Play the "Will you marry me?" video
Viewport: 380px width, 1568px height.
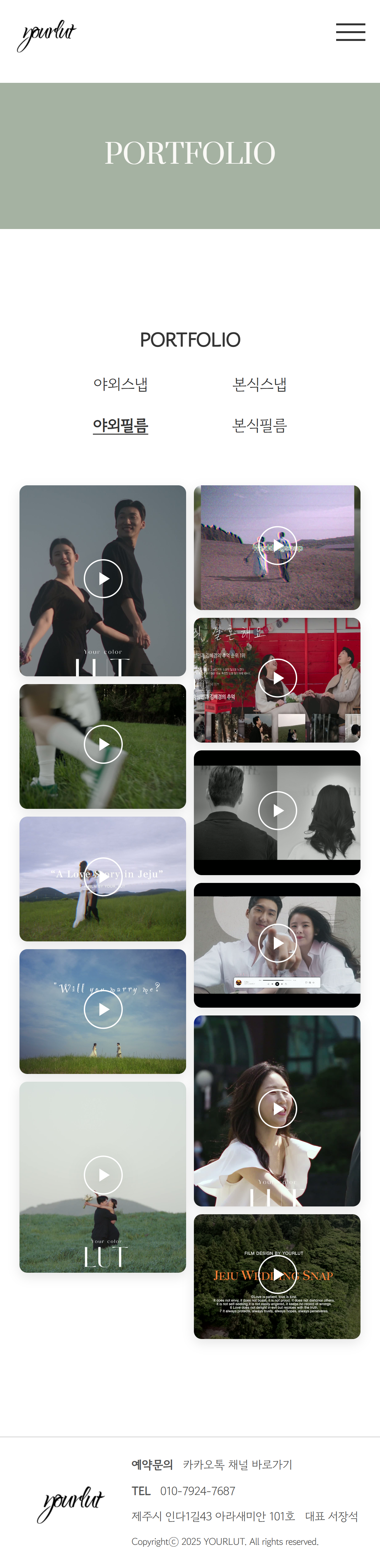103,1009
